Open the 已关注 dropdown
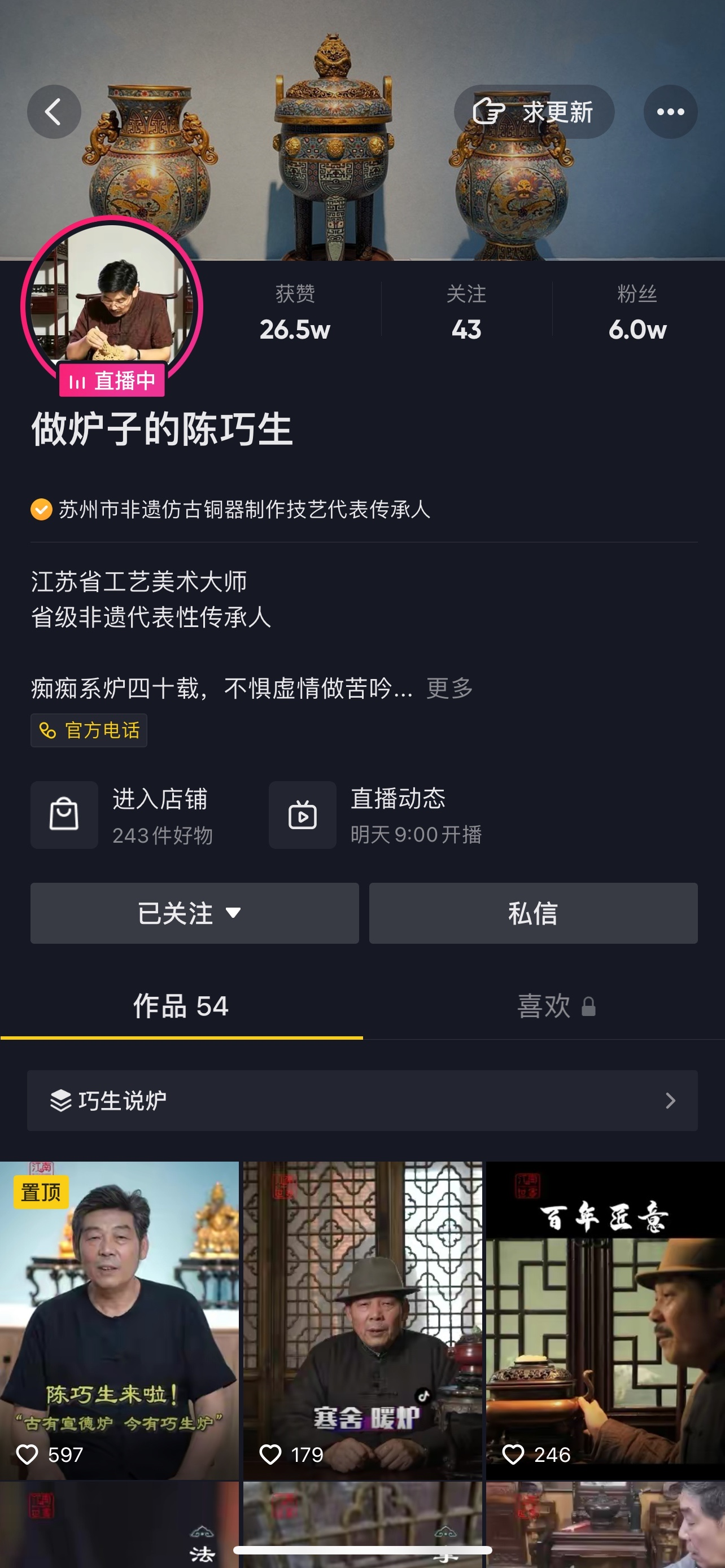725x1568 pixels. click(x=194, y=913)
